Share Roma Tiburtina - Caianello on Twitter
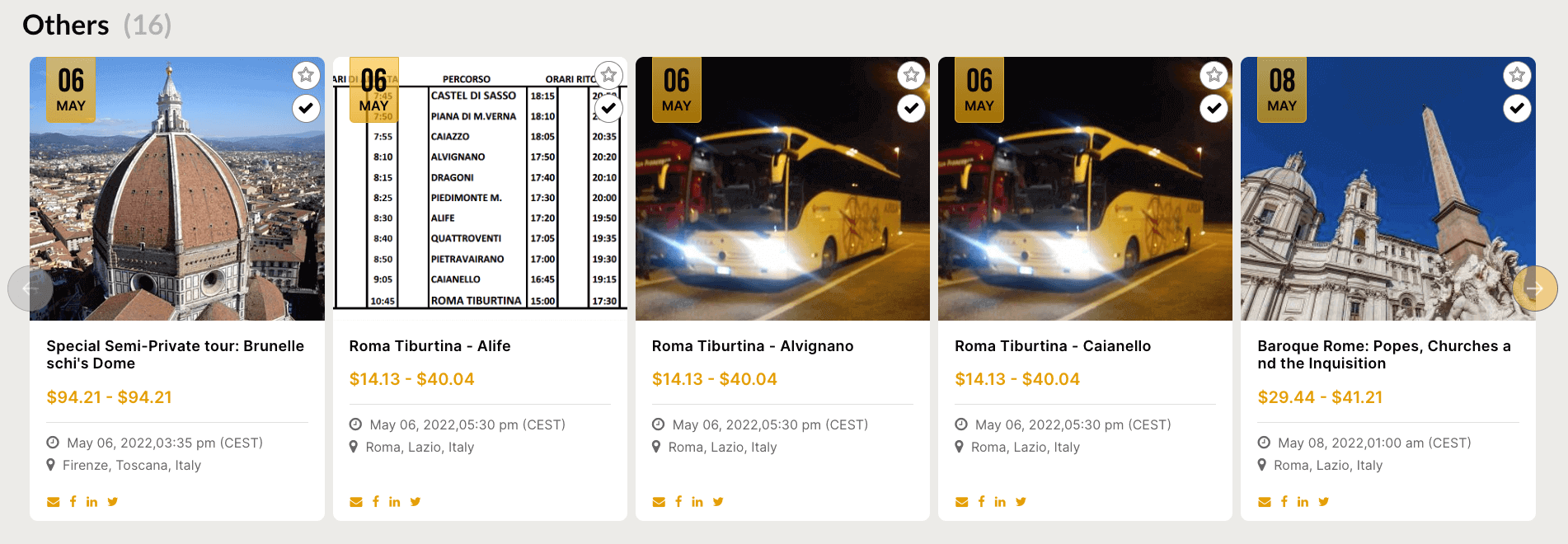The image size is (1568, 544). point(1021,502)
